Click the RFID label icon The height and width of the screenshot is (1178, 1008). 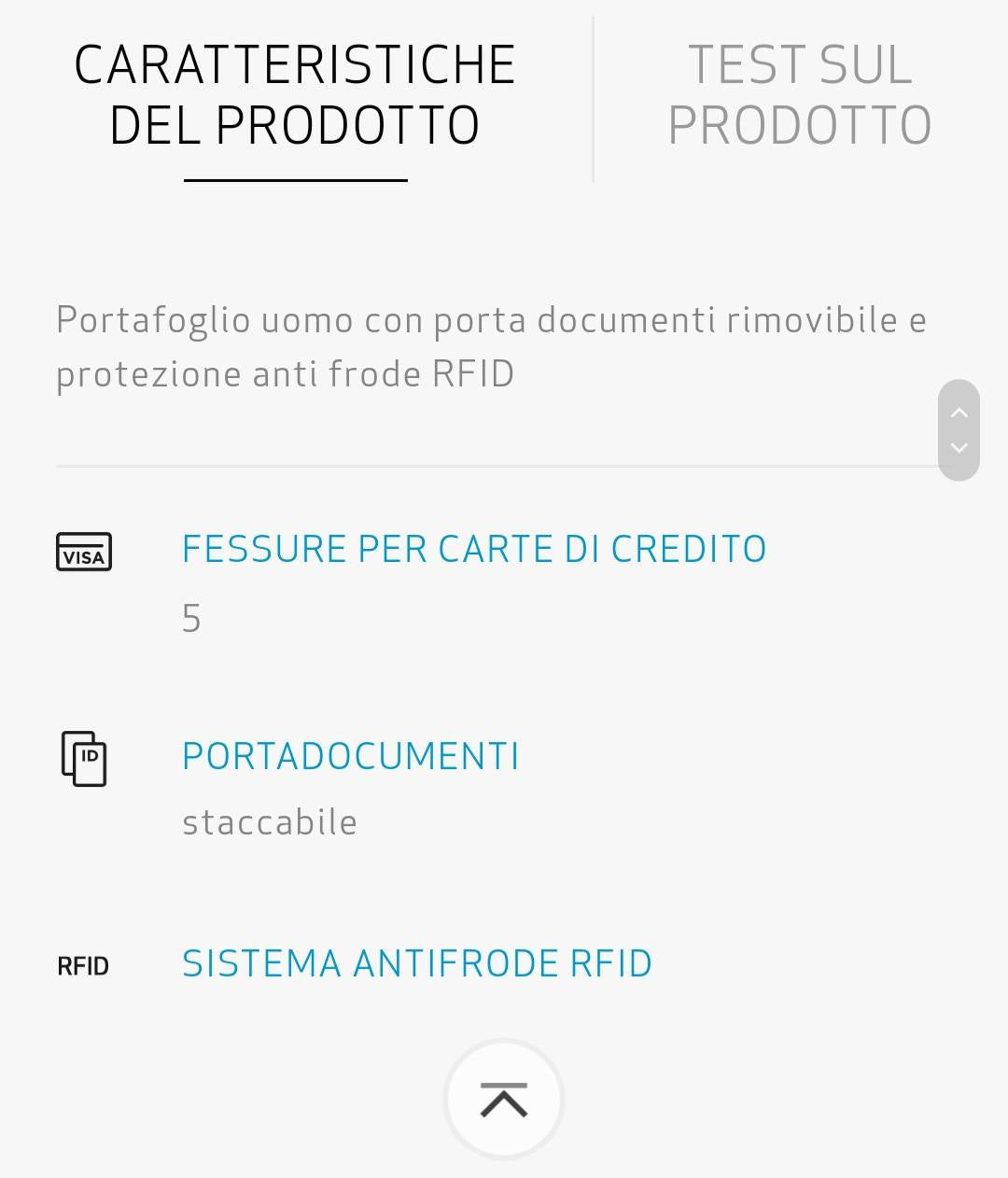[x=83, y=965]
